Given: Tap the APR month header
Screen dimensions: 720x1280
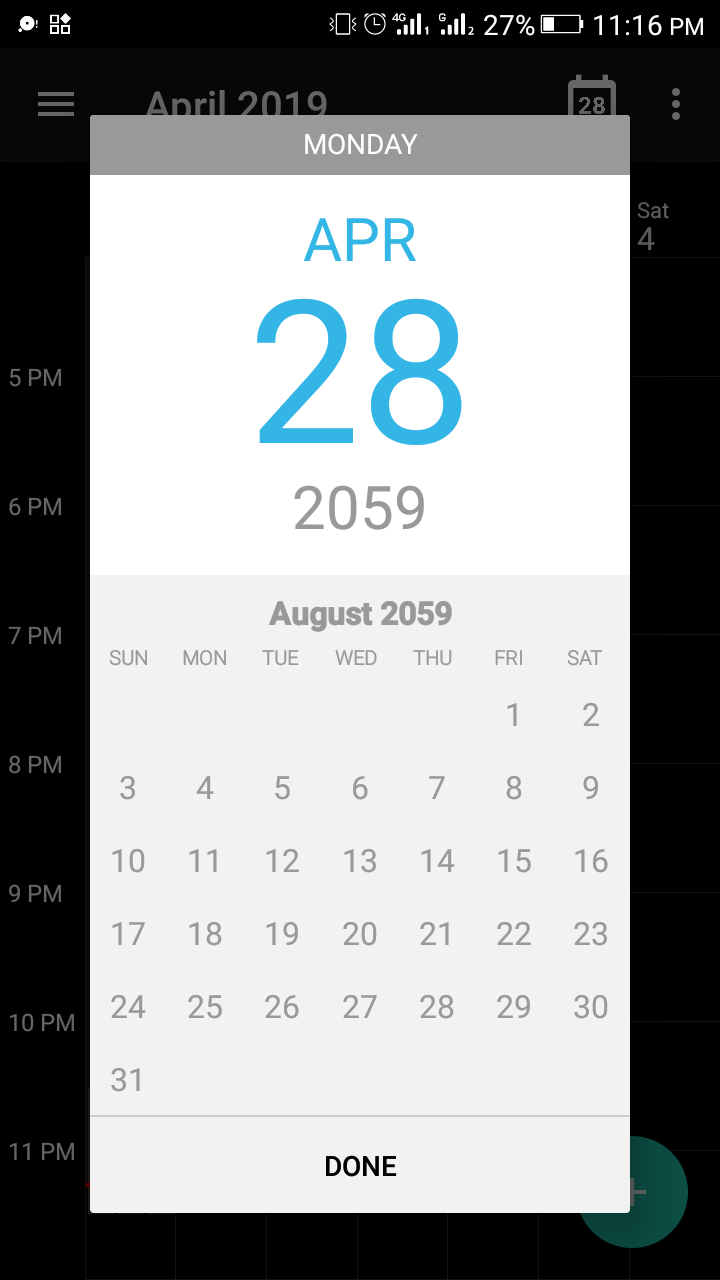Looking at the screenshot, I should point(360,240).
